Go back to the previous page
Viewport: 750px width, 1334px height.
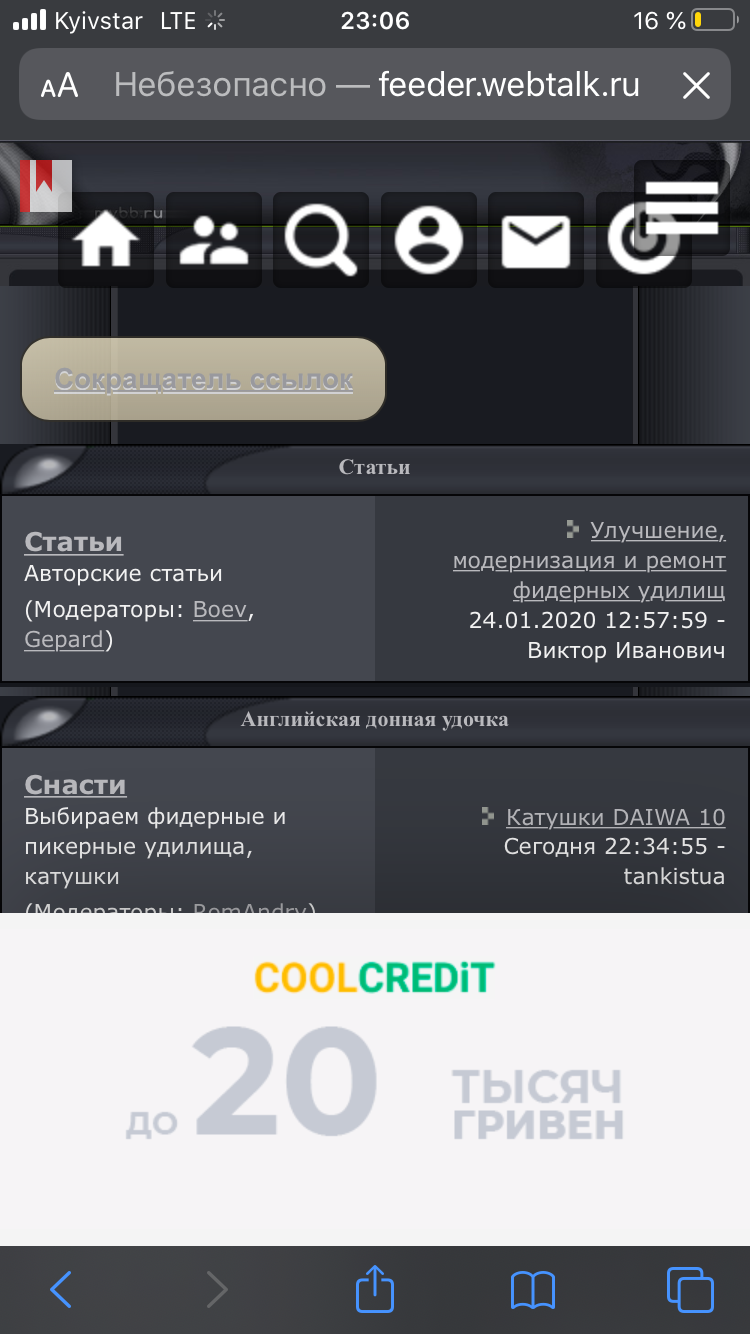click(61, 1290)
